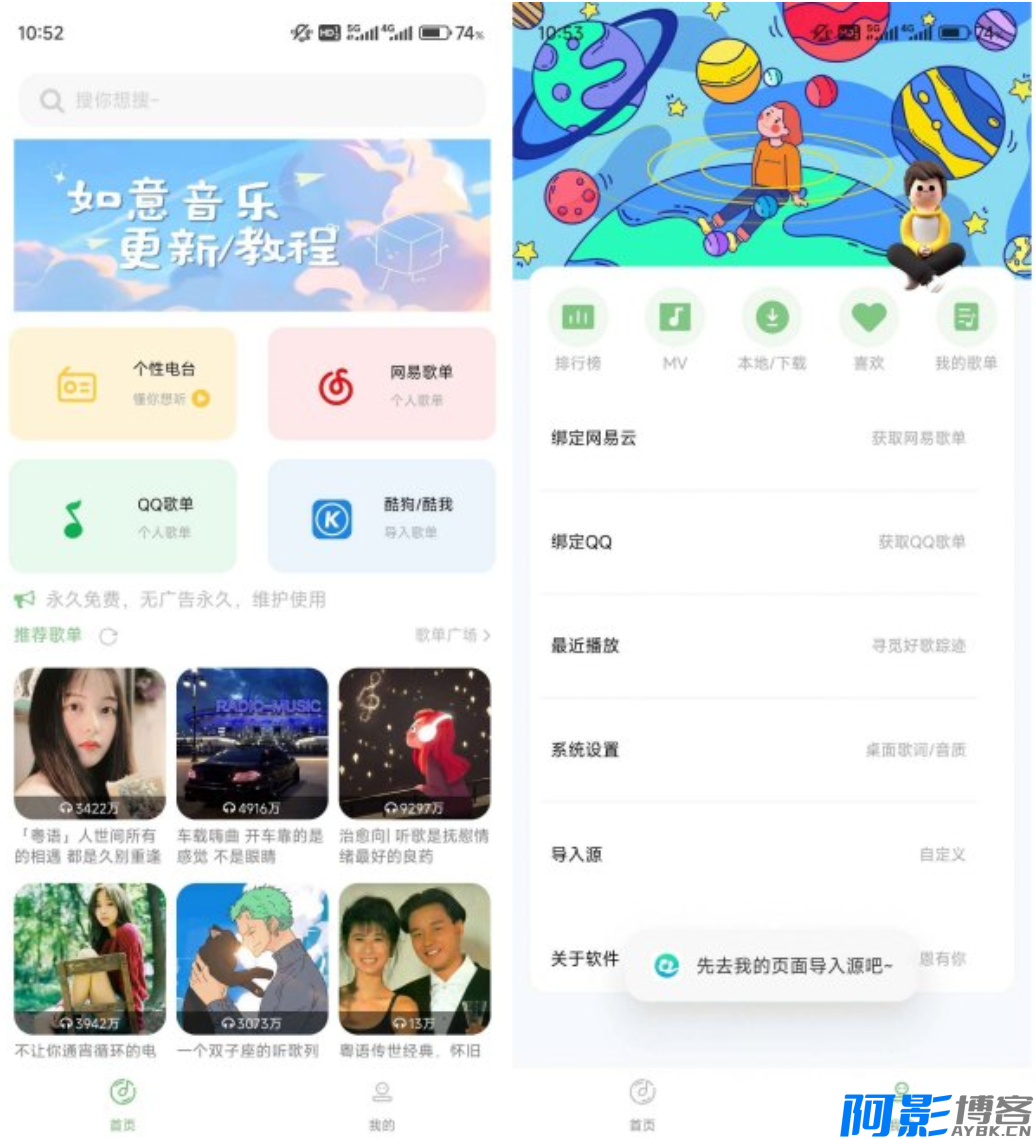Open the 网易歌单 card
The height and width of the screenshot is (1139, 1036).
pyautogui.click(x=382, y=384)
